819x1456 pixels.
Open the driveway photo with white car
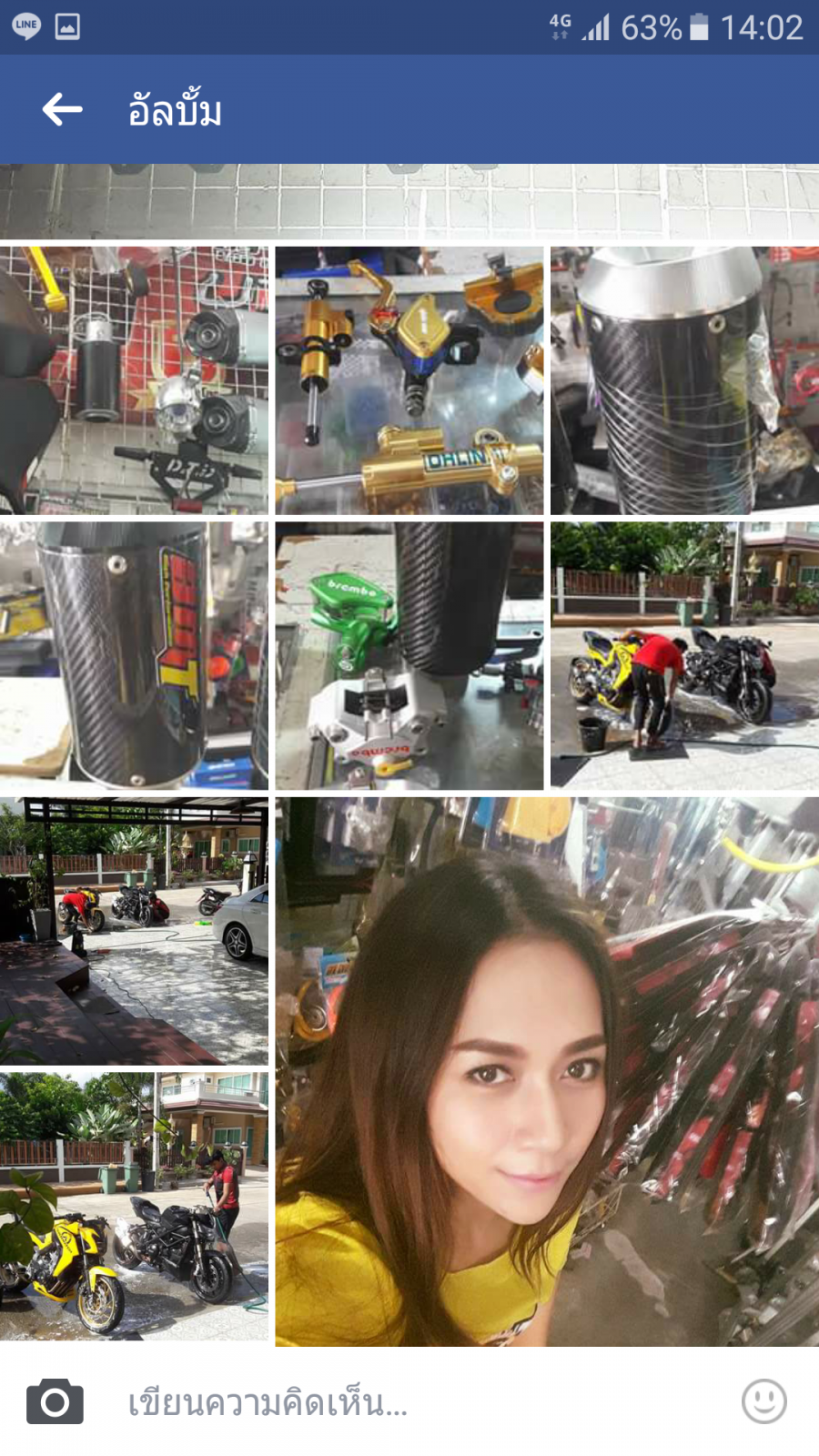click(134, 931)
